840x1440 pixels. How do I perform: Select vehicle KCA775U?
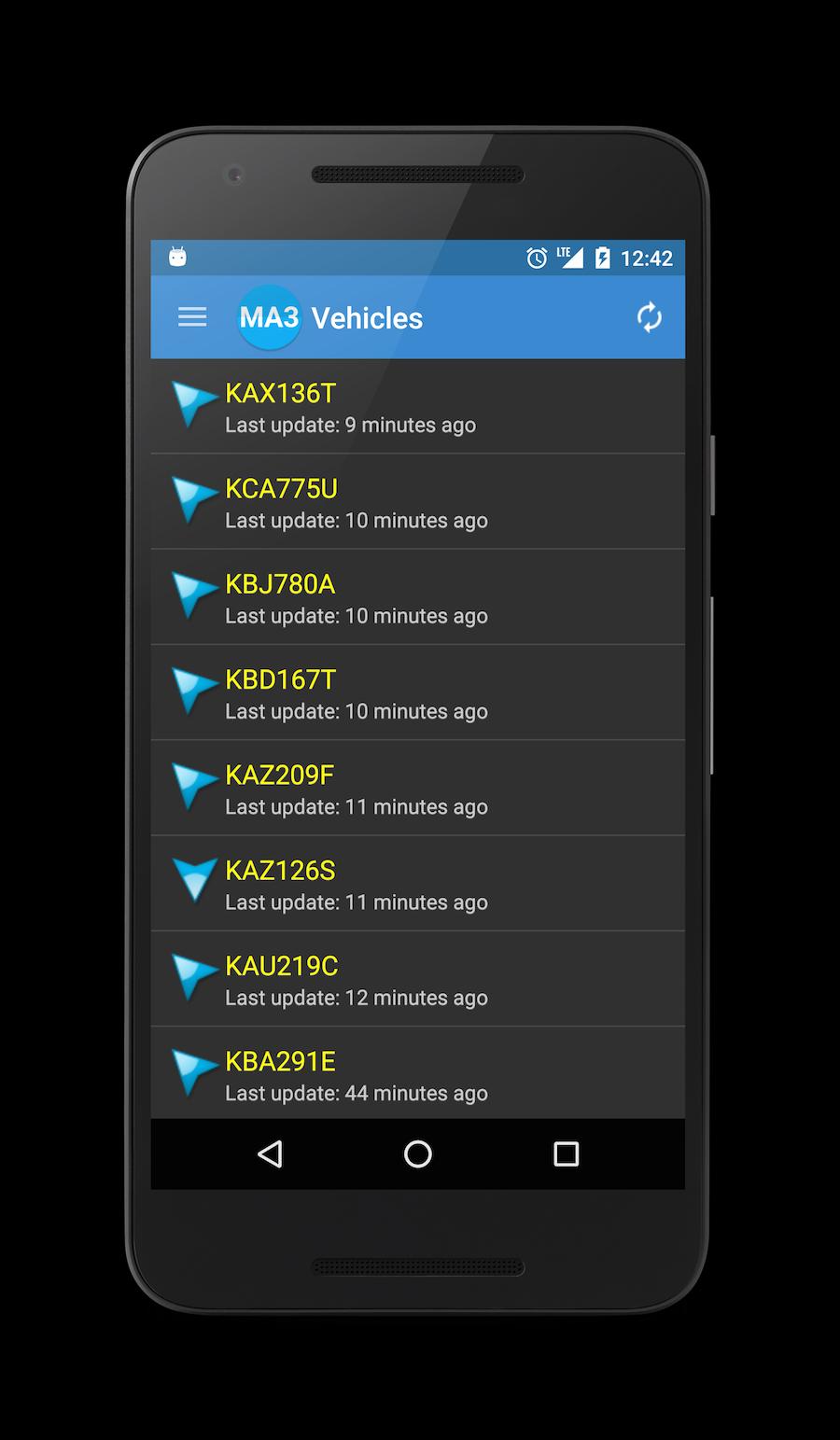[x=417, y=502]
